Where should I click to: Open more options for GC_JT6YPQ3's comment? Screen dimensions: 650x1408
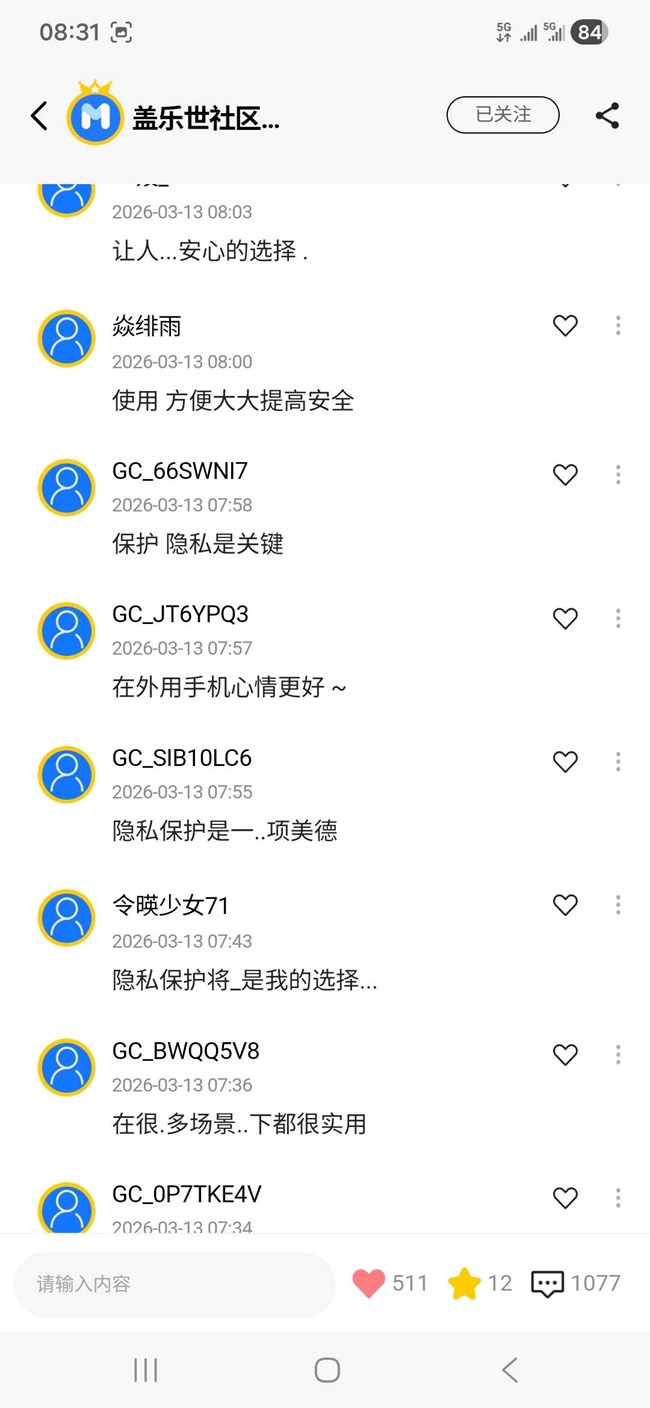pyautogui.click(x=618, y=619)
